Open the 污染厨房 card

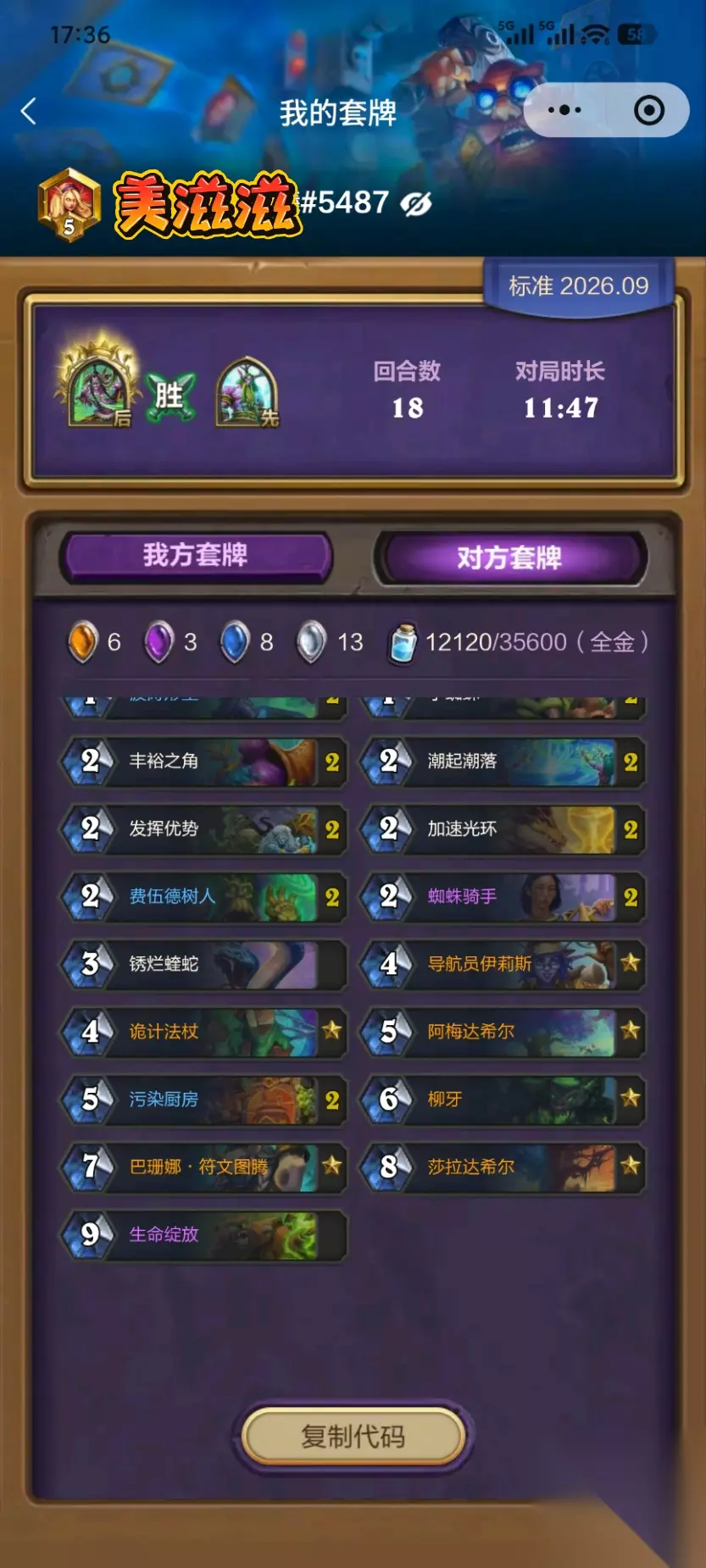point(203,1100)
